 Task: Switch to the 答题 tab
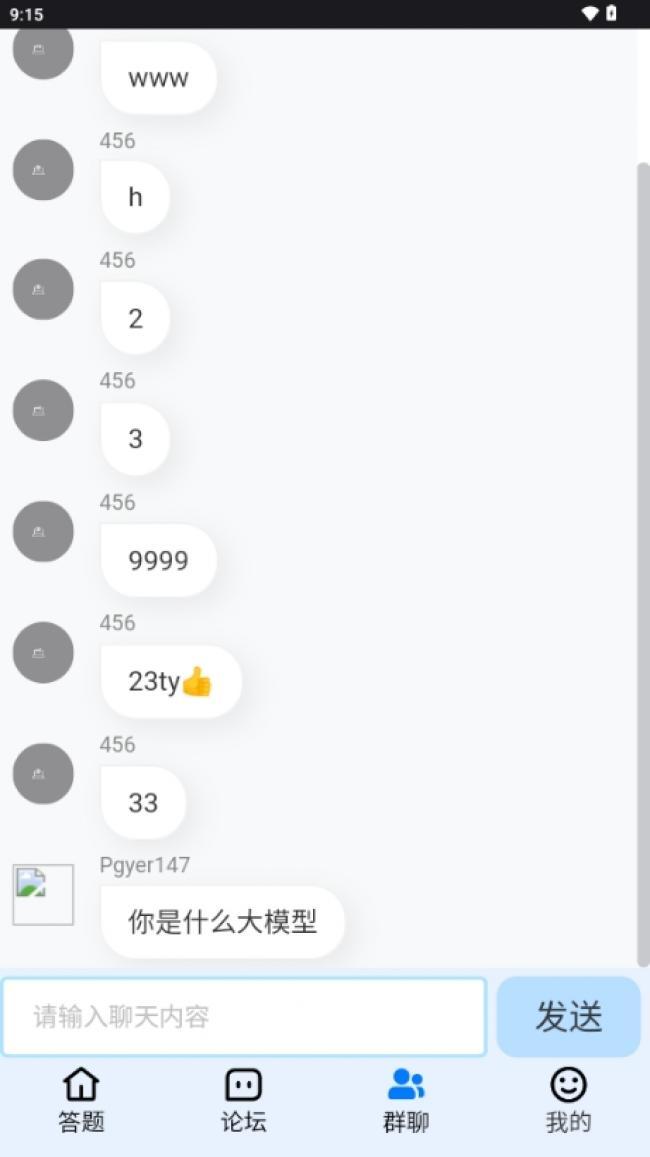tap(81, 1100)
